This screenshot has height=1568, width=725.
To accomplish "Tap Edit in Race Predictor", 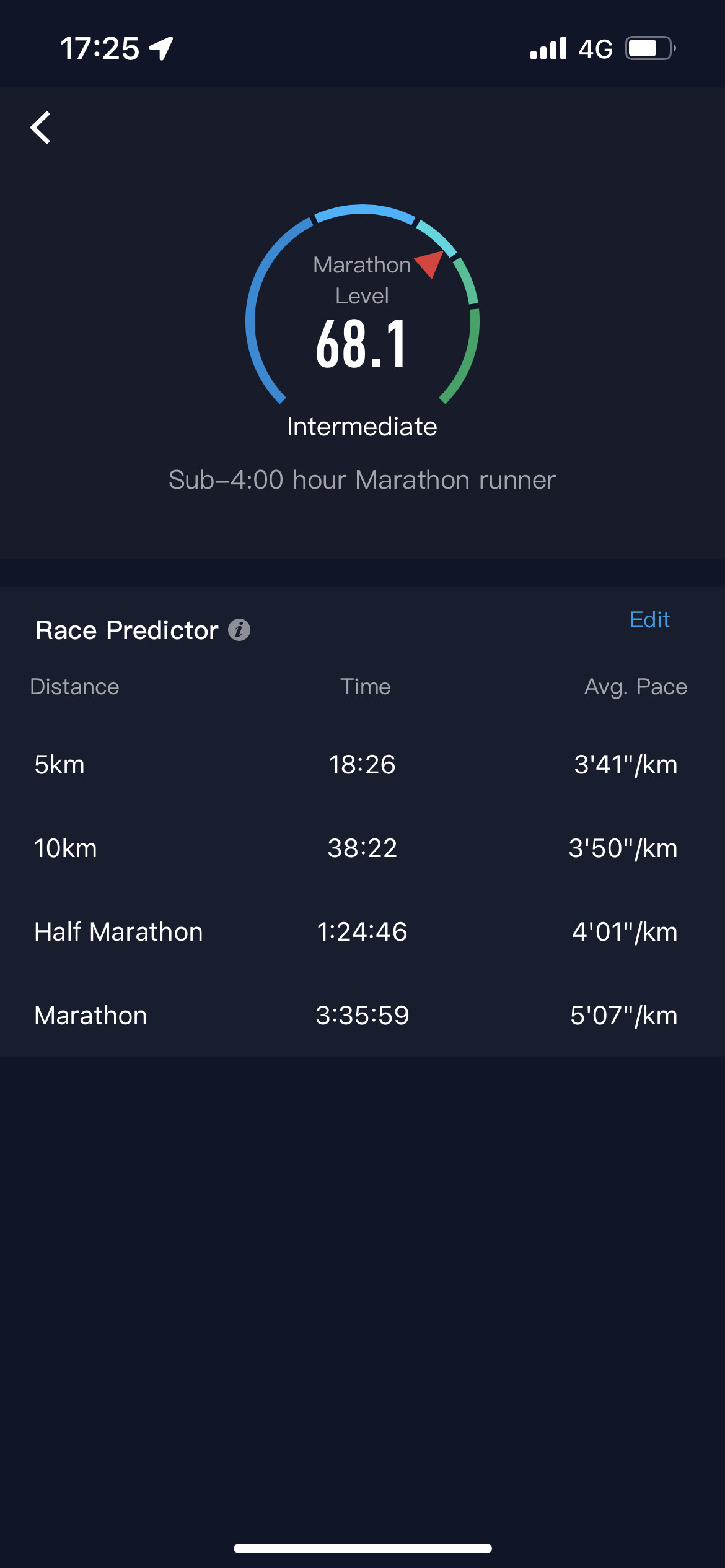I will (x=649, y=619).
